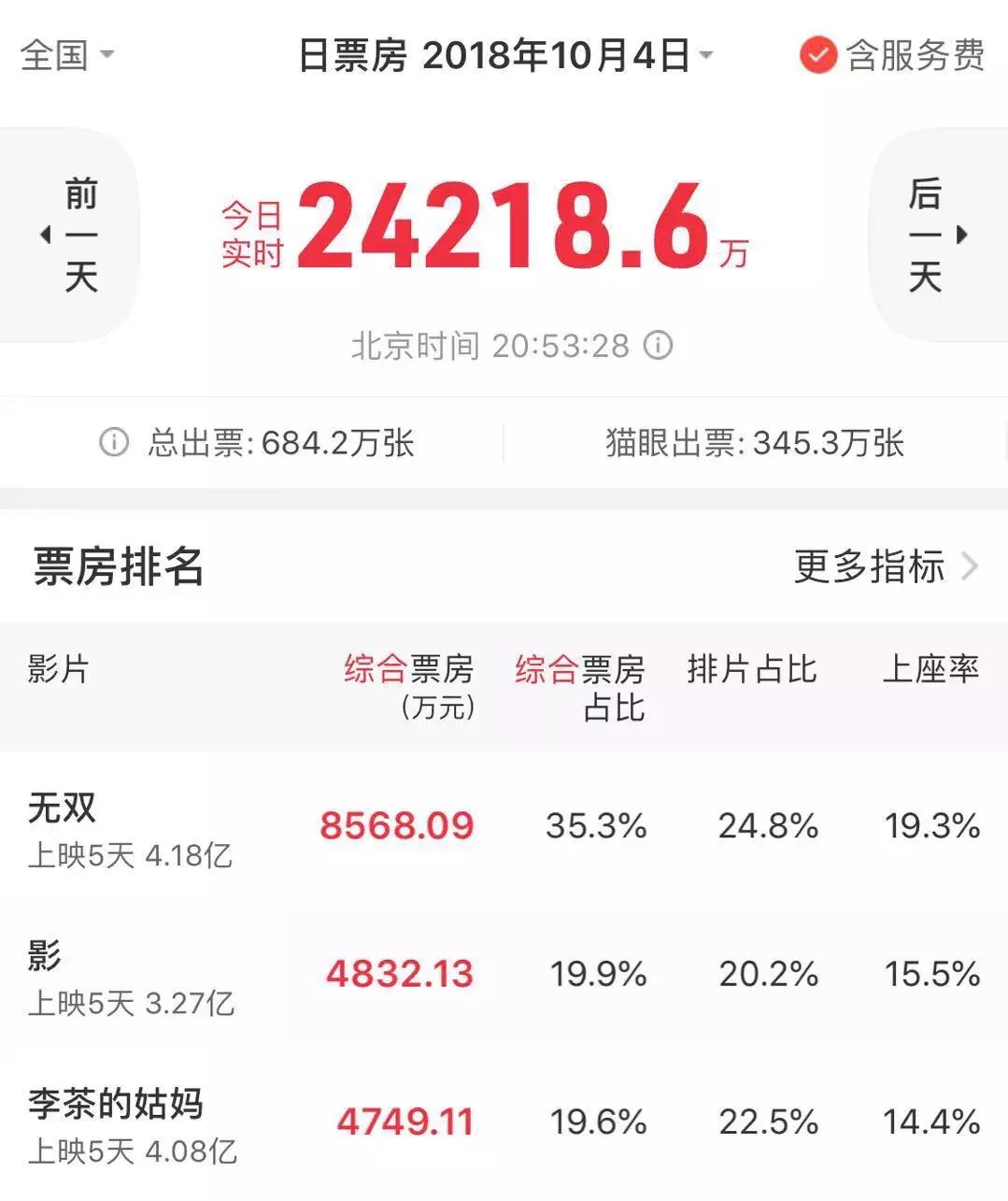Go to the previous day via 前一天
This screenshot has height=1201, width=1008.
[x=79, y=235]
